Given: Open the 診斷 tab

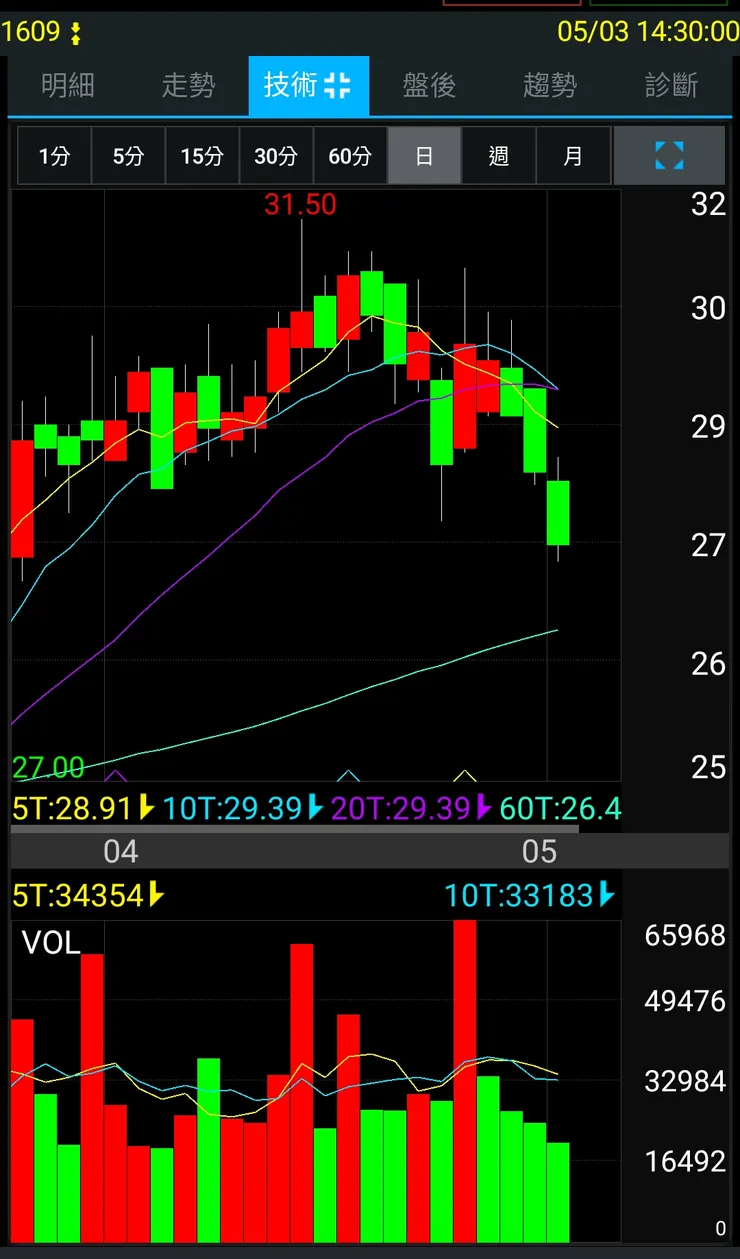Looking at the screenshot, I should [x=671, y=86].
